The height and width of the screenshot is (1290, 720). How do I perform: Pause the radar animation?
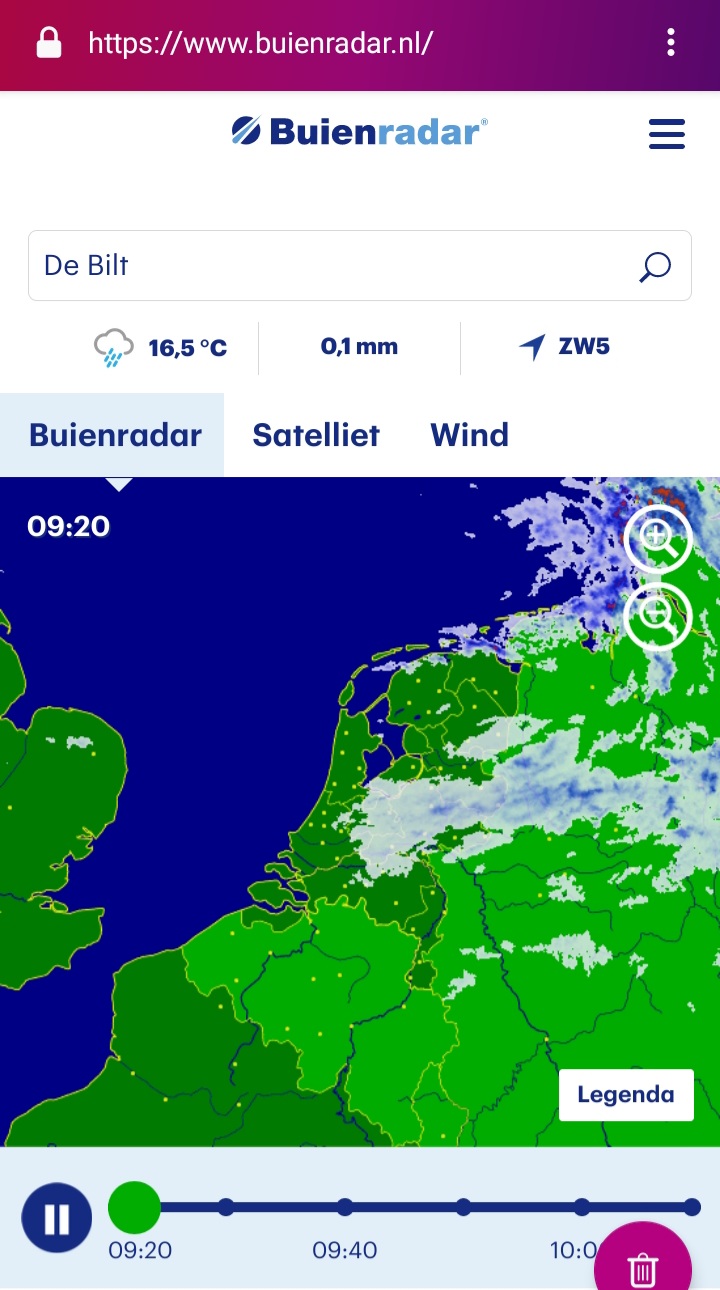pos(57,1218)
